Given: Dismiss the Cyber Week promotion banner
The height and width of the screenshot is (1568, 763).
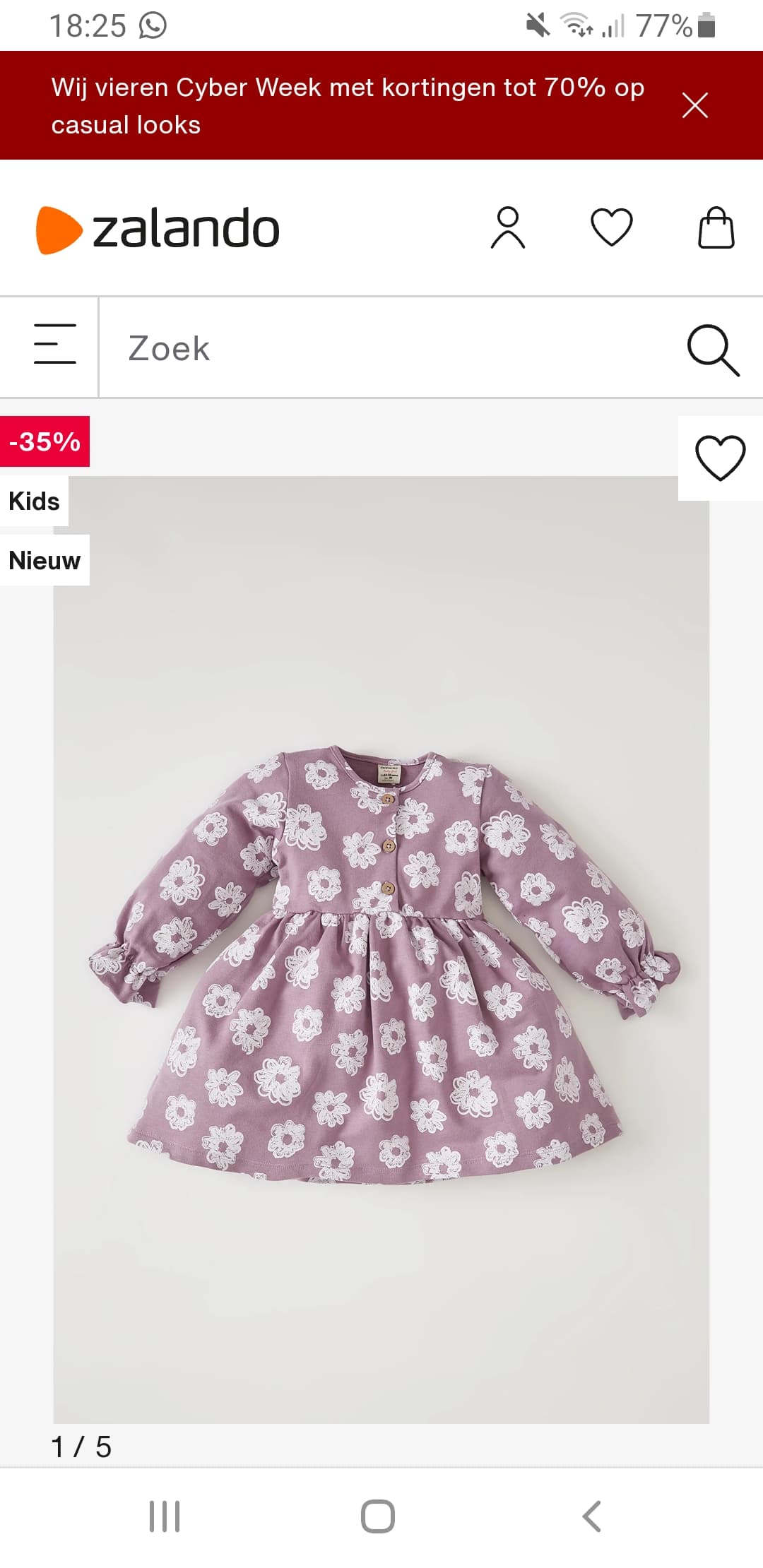Looking at the screenshot, I should (695, 106).
